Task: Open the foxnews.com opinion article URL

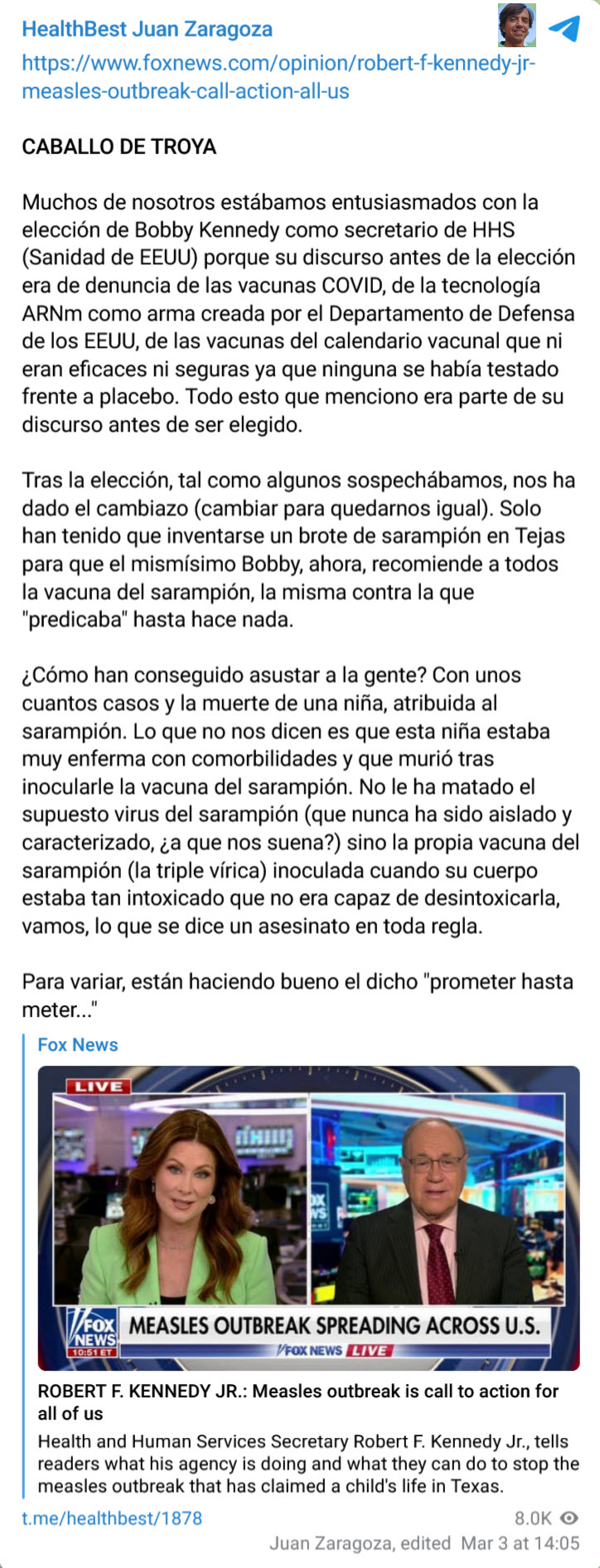Action: point(278,77)
